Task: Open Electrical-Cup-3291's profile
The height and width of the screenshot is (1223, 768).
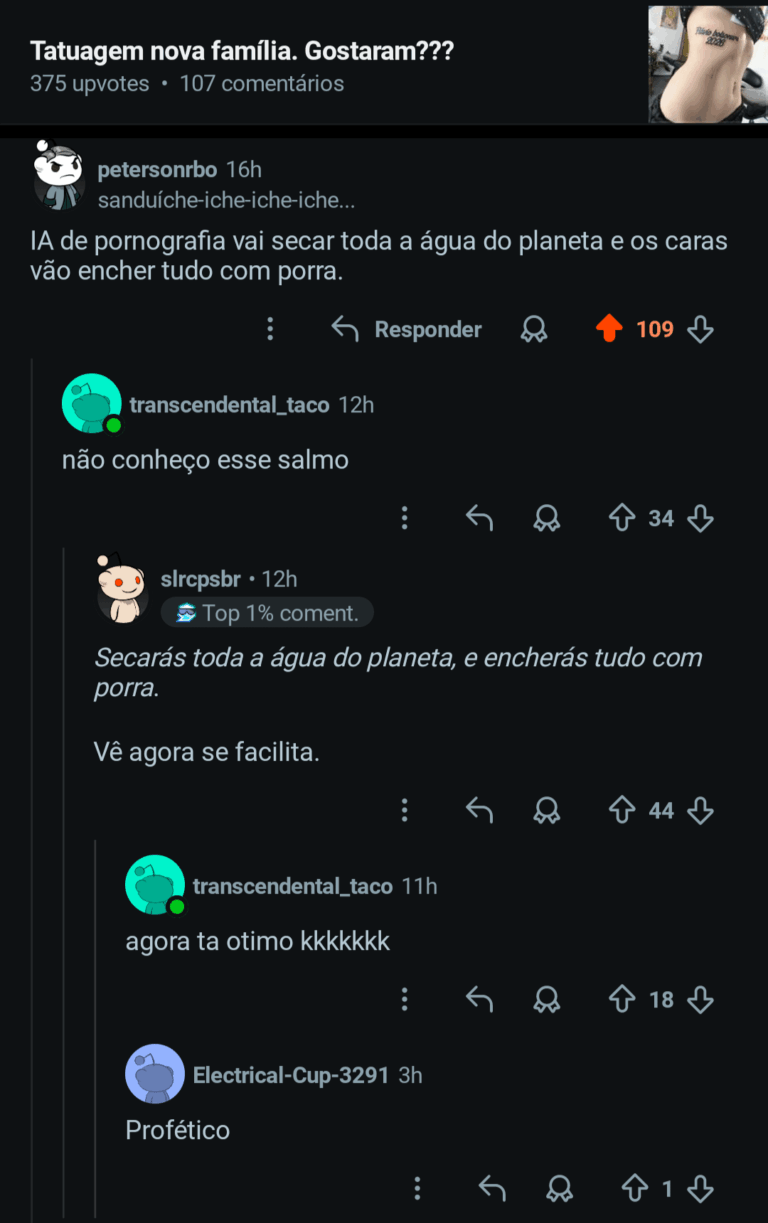Action: click(290, 1075)
